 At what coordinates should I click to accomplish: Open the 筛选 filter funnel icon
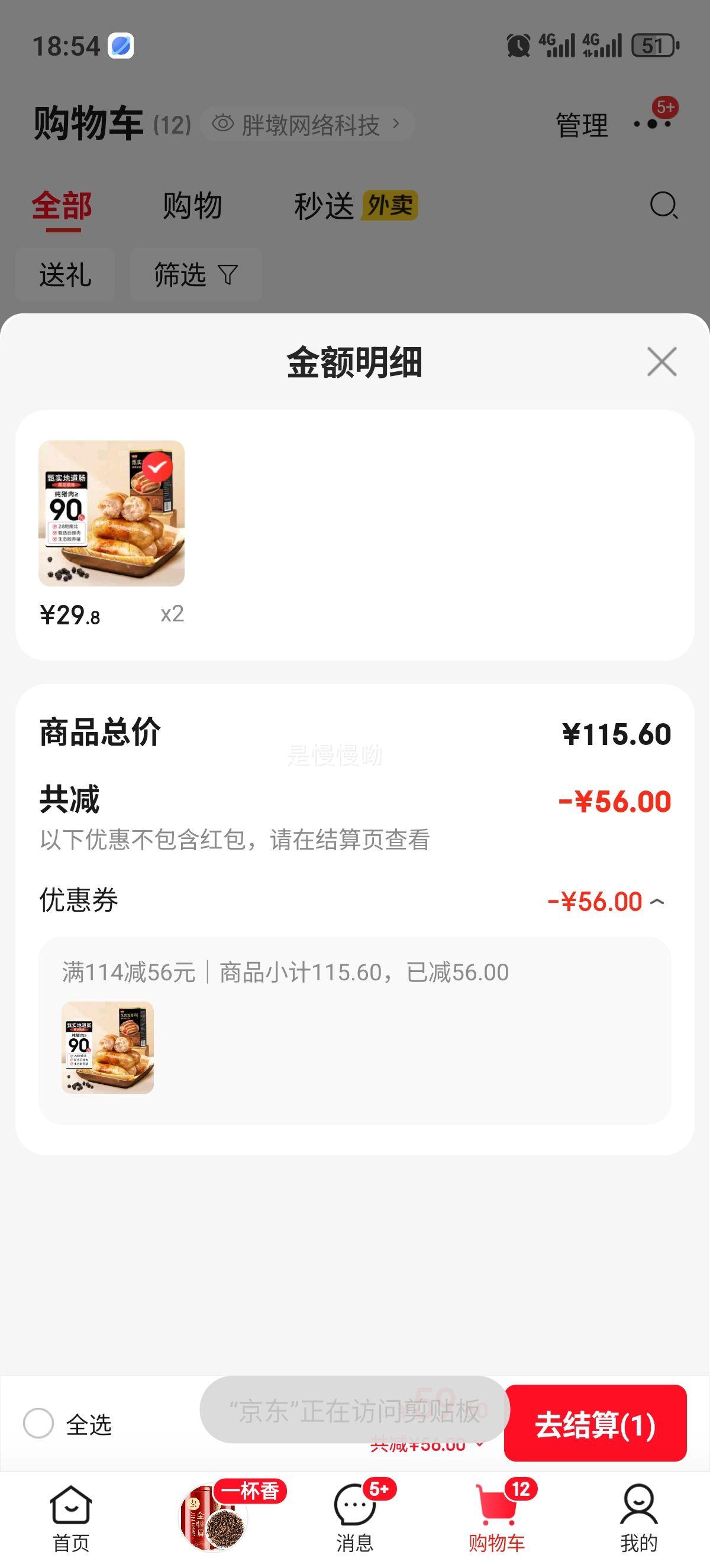coord(228,274)
